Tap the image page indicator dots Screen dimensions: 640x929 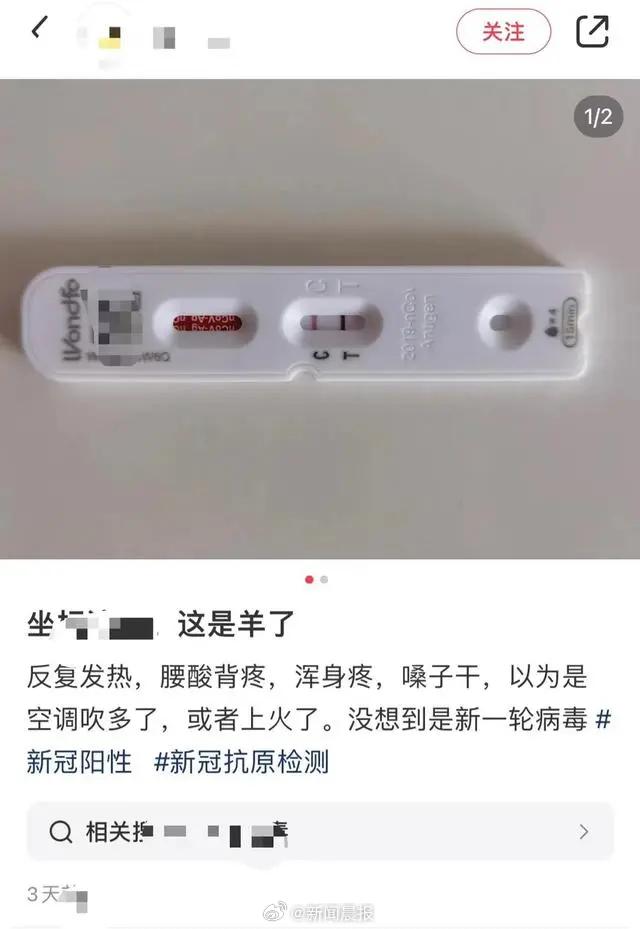317,579
